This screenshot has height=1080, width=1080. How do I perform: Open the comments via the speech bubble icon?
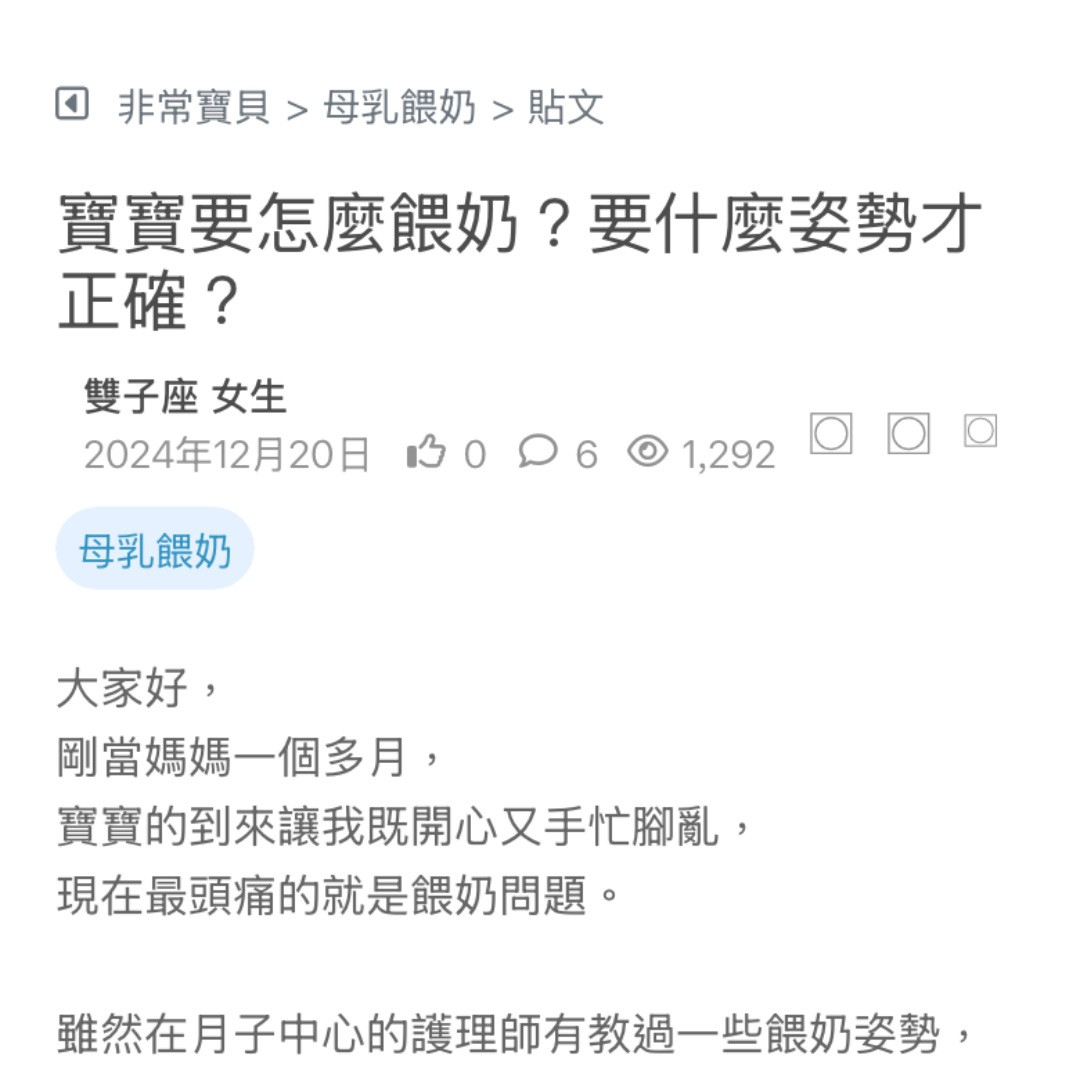538,453
